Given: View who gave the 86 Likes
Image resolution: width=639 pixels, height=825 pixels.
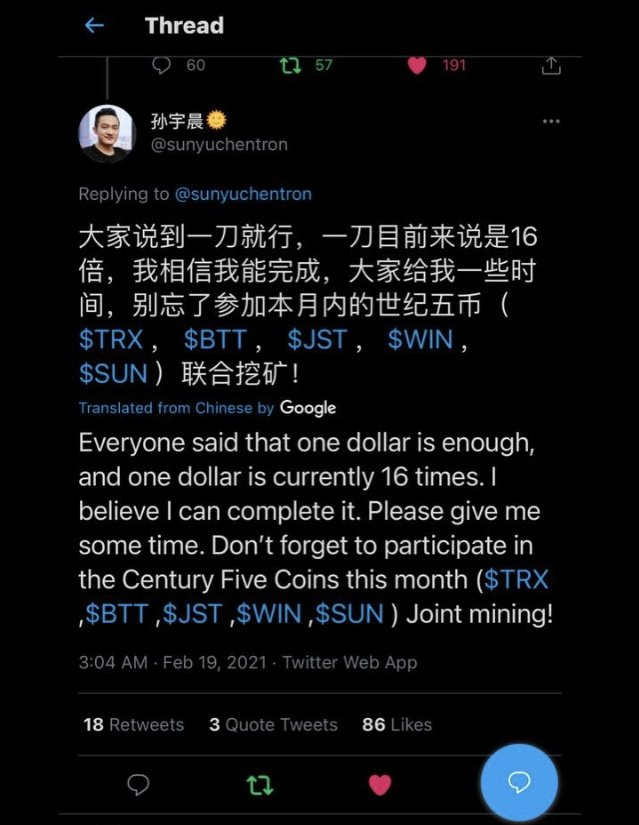Looking at the screenshot, I should point(397,724).
